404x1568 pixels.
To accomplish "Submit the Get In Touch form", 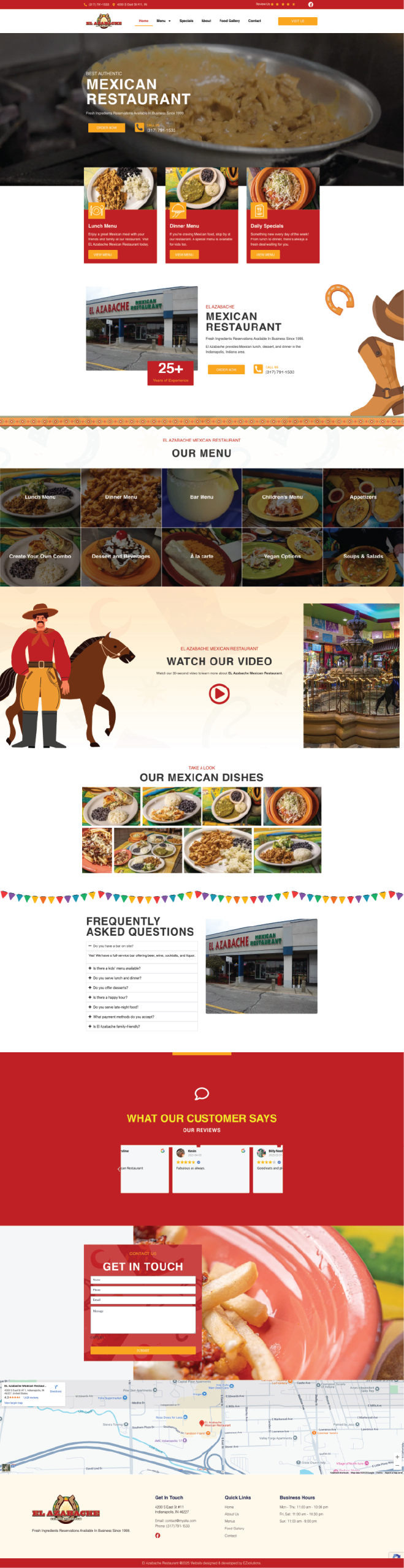I will (143, 1351).
